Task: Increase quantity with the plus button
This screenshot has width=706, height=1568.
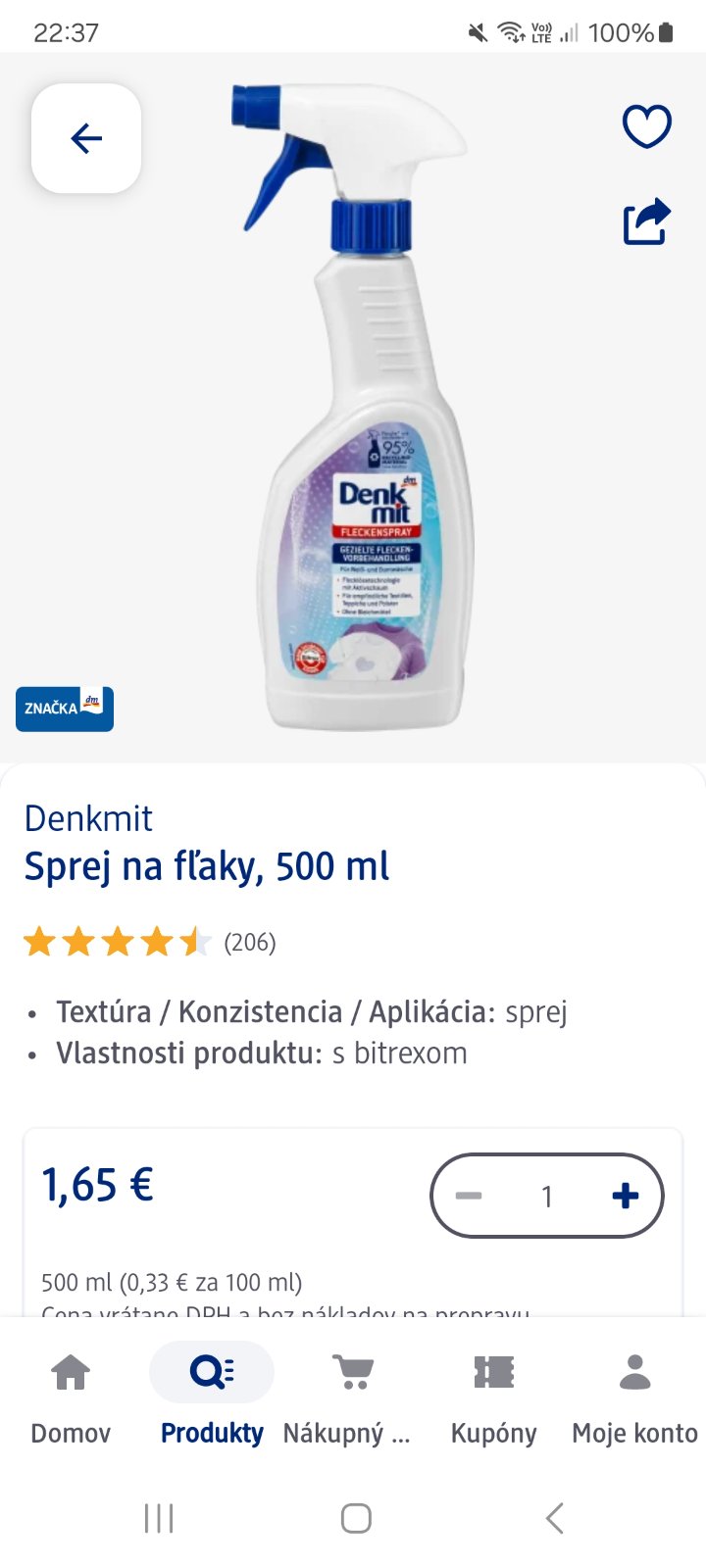Action: [625, 1196]
